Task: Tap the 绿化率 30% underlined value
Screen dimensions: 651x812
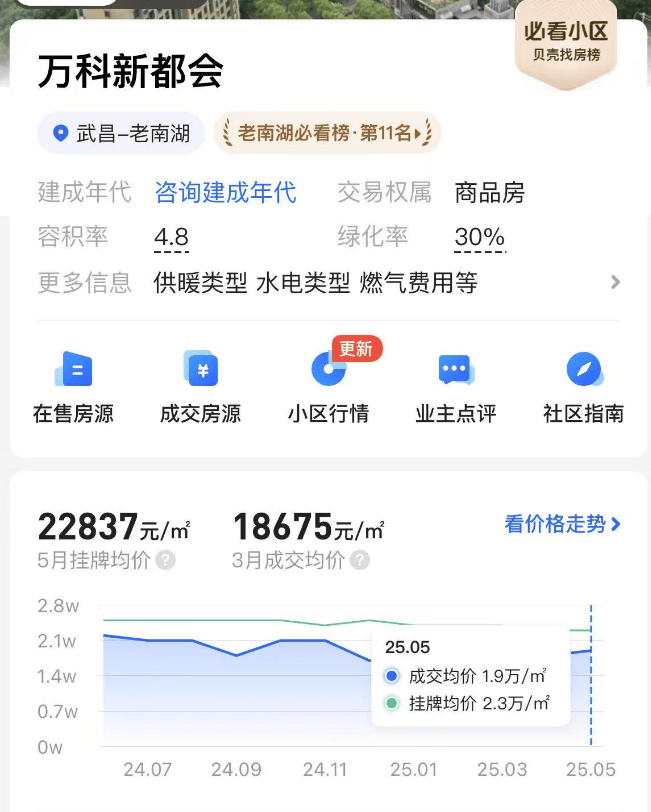Action: point(479,238)
